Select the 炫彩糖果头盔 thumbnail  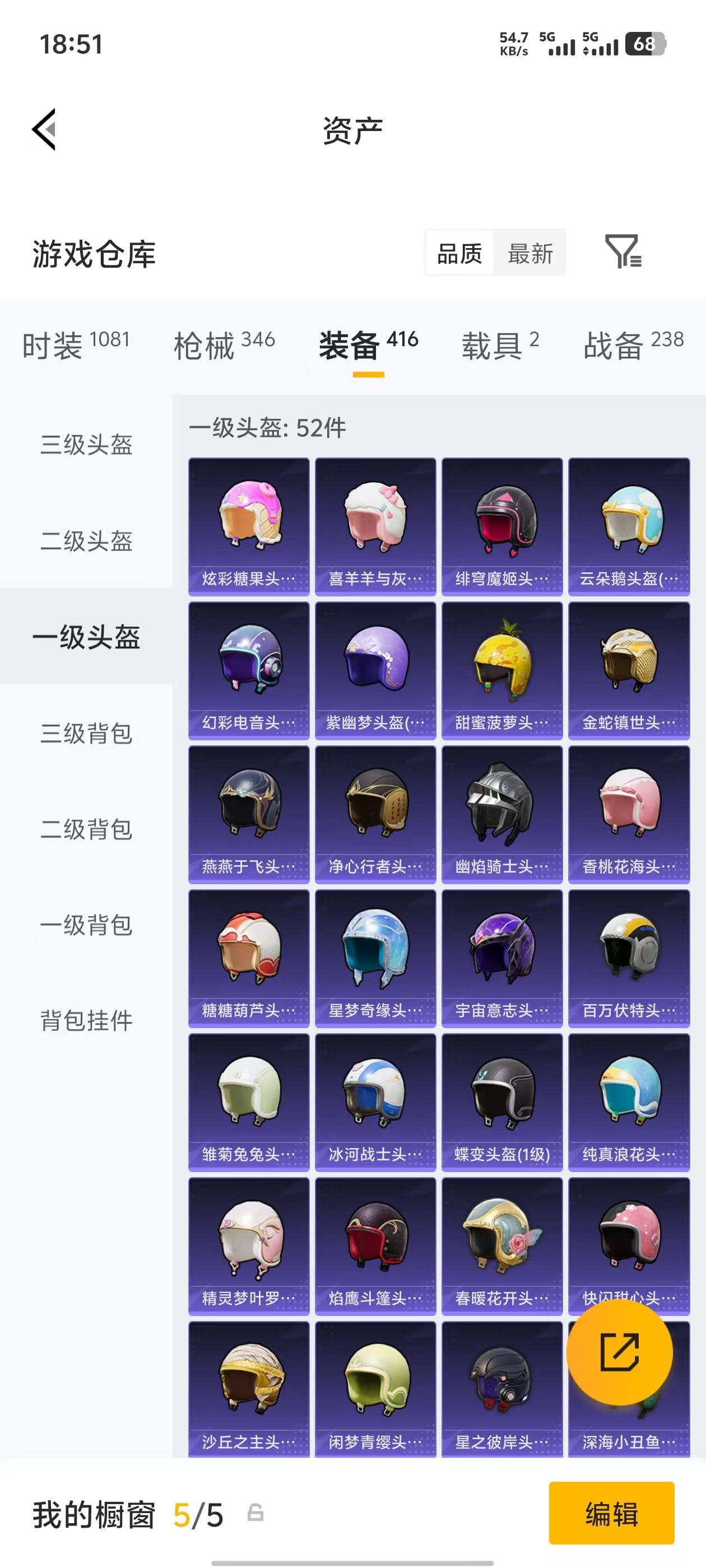(247, 525)
